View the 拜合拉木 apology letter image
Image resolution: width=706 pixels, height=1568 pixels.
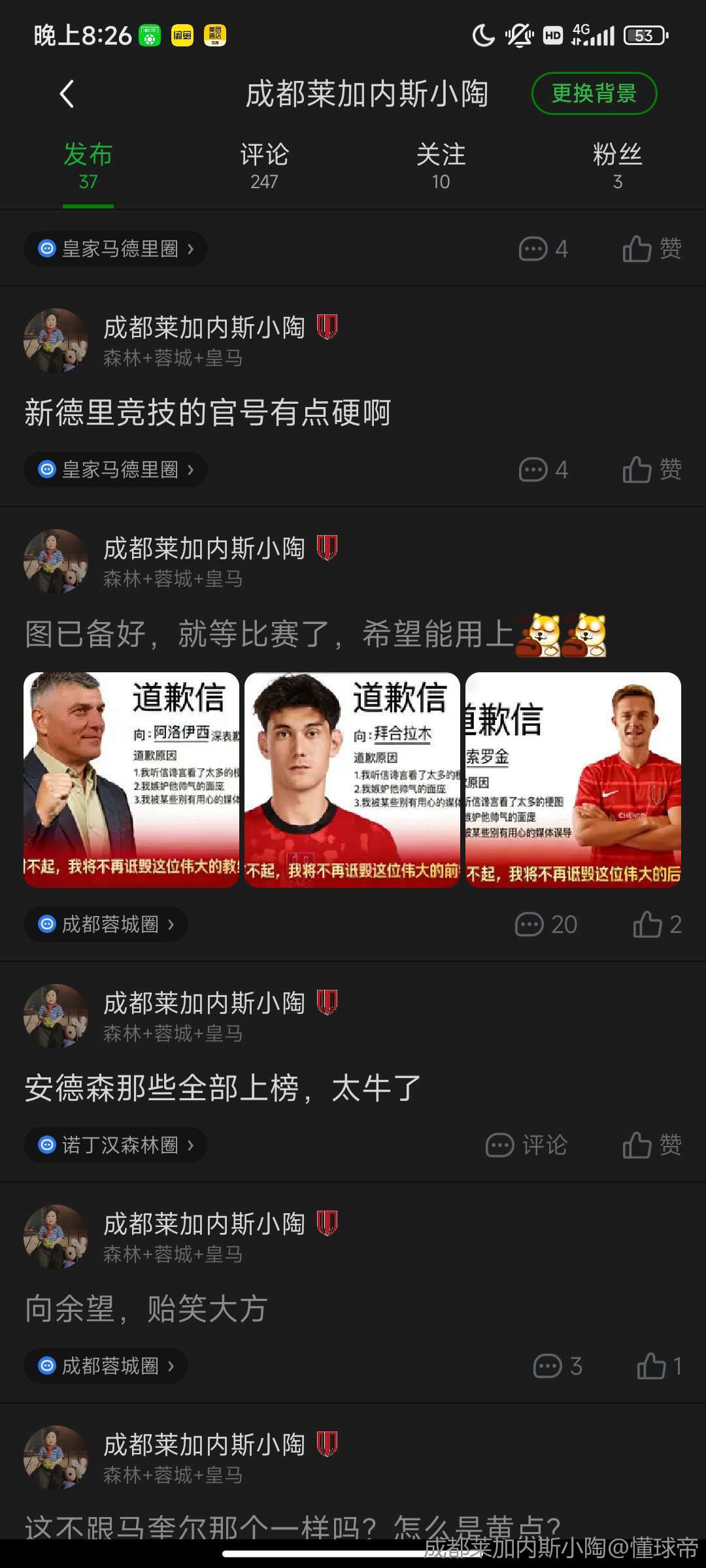[x=352, y=779]
